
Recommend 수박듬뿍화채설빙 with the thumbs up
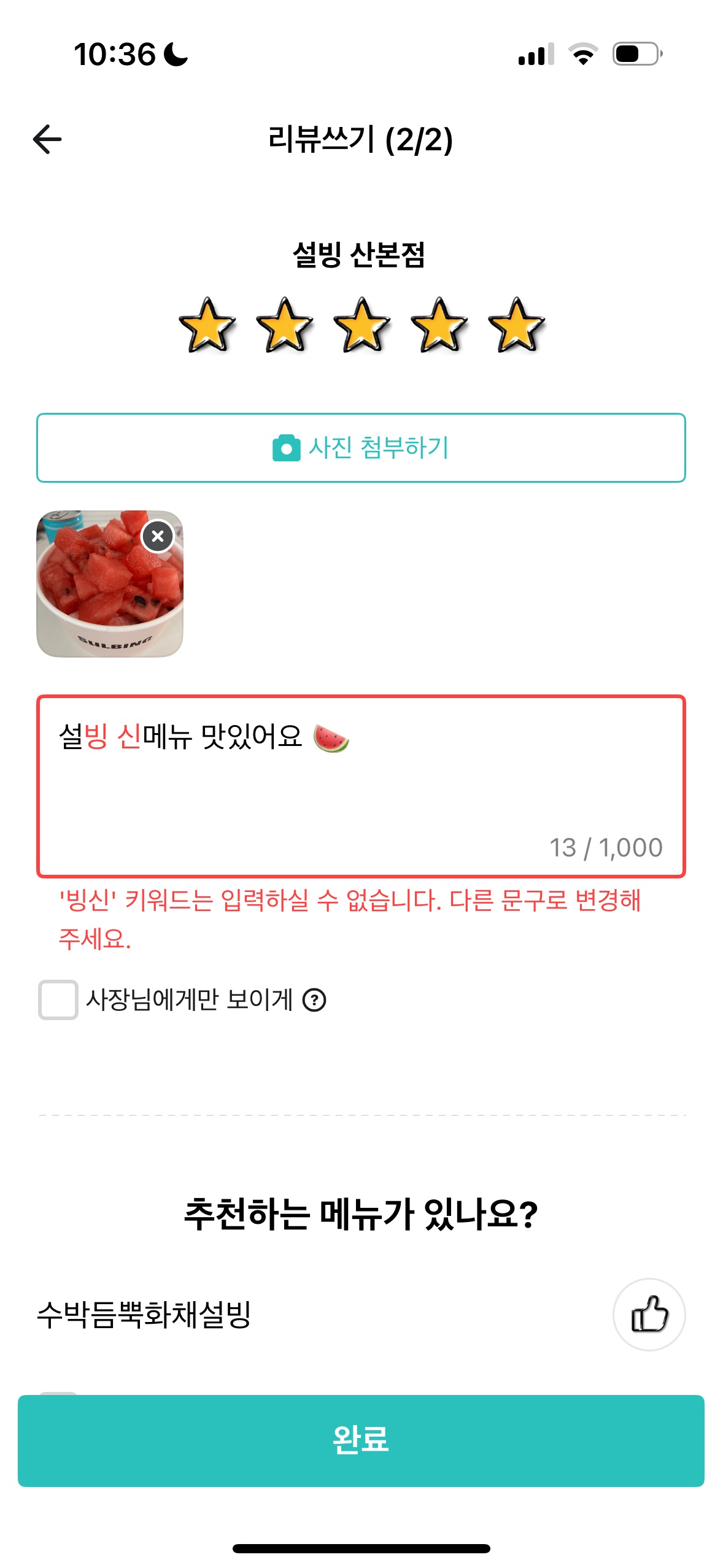tap(649, 1314)
